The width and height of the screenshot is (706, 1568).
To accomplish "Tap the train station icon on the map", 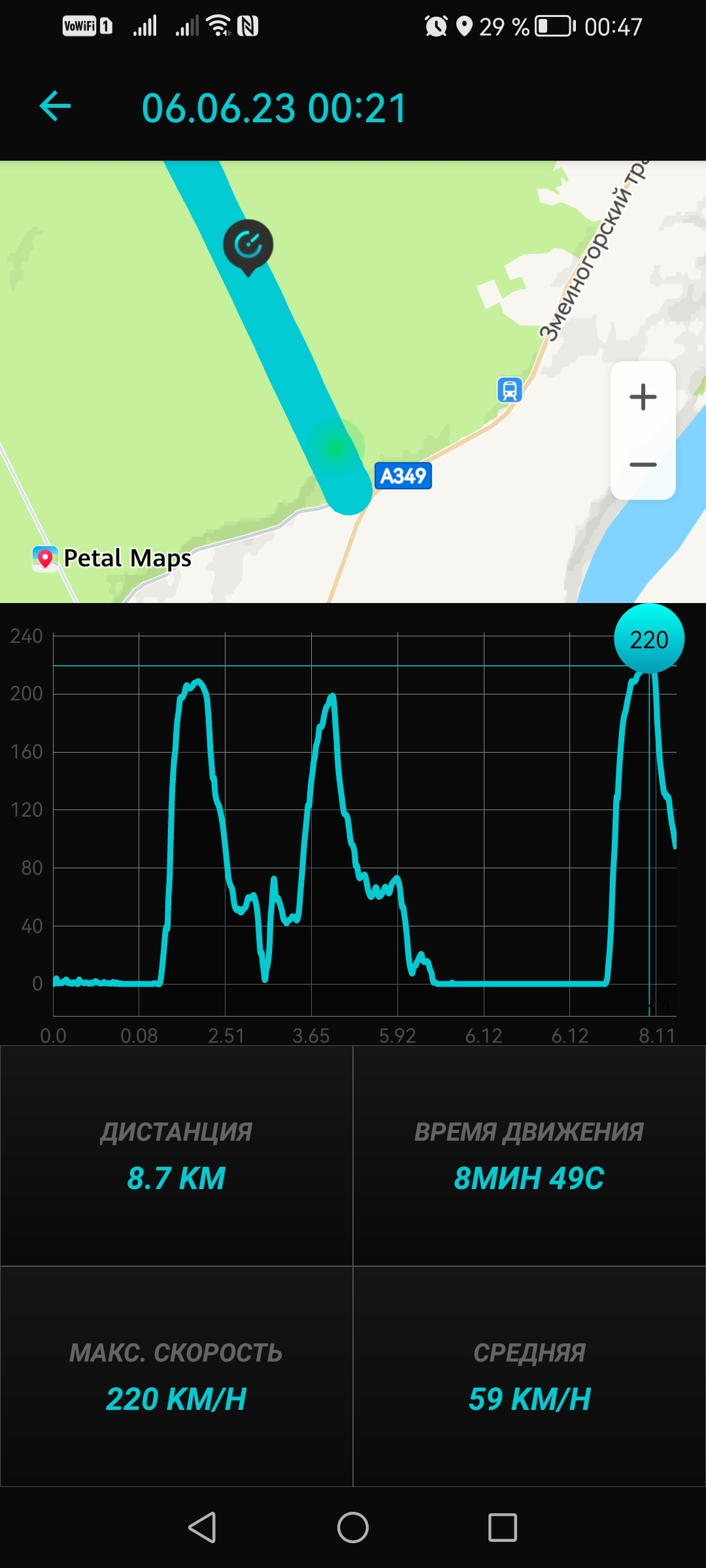I will [x=510, y=390].
